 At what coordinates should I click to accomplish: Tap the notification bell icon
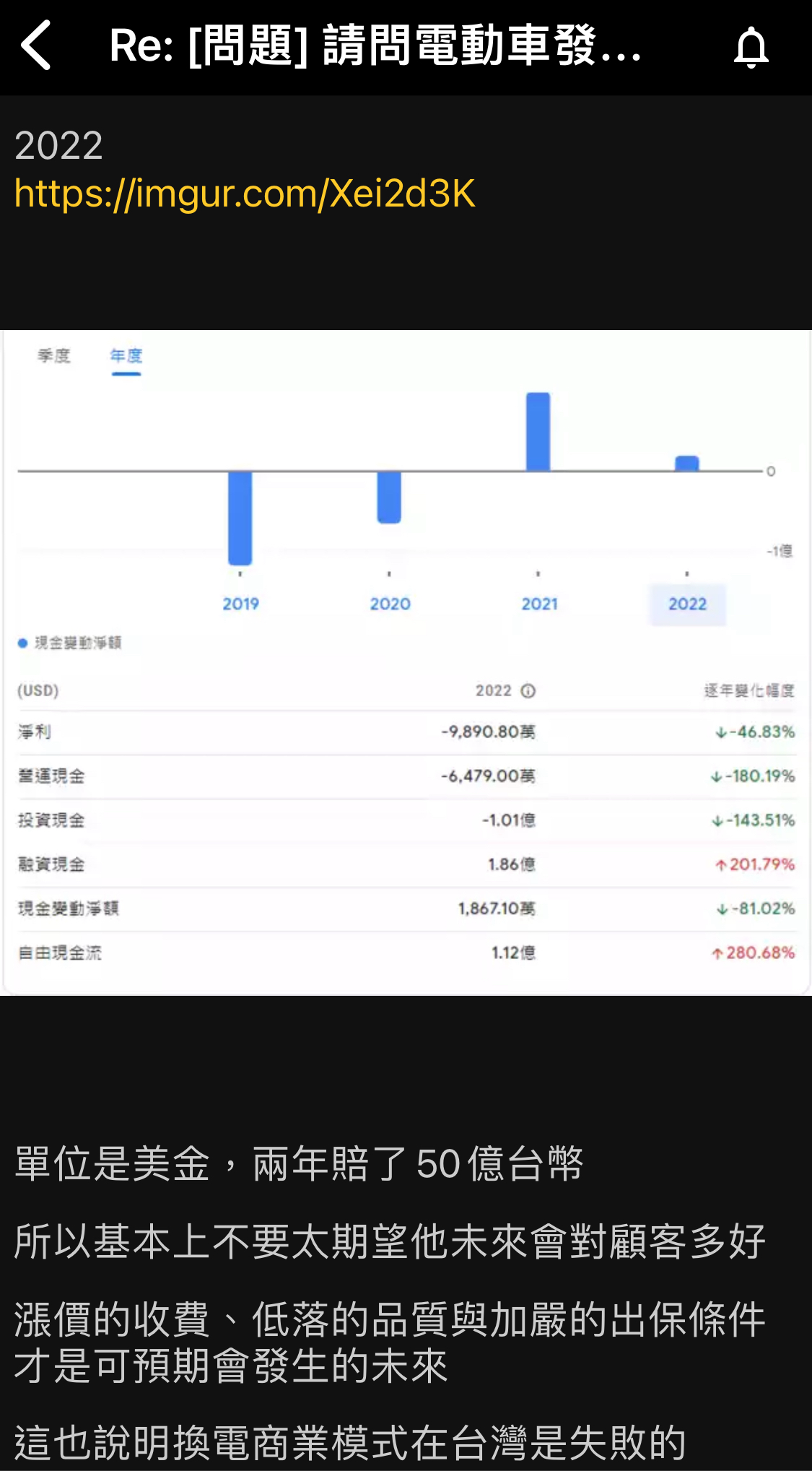(751, 48)
